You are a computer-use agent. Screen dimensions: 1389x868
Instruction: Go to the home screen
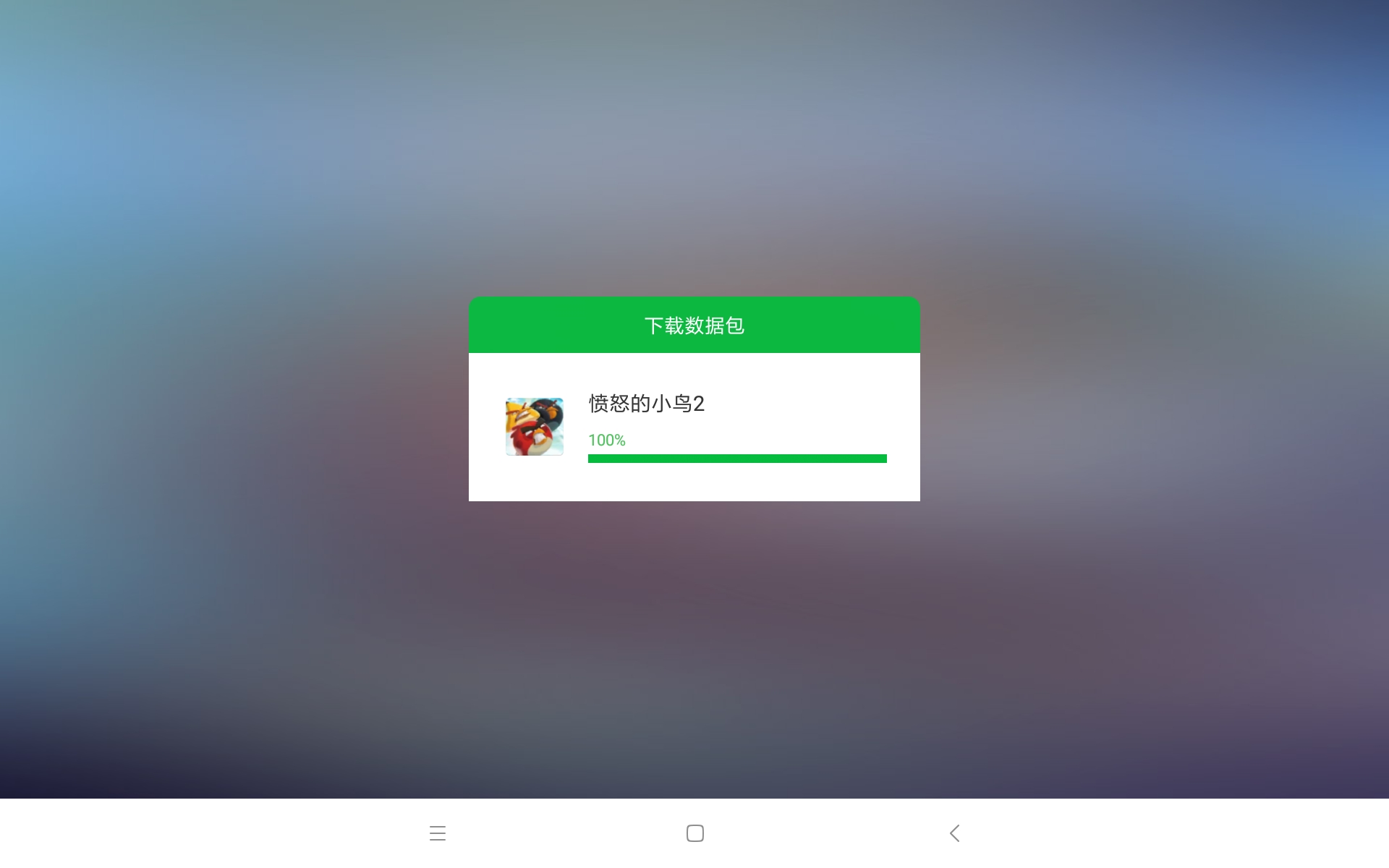click(694, 833)
